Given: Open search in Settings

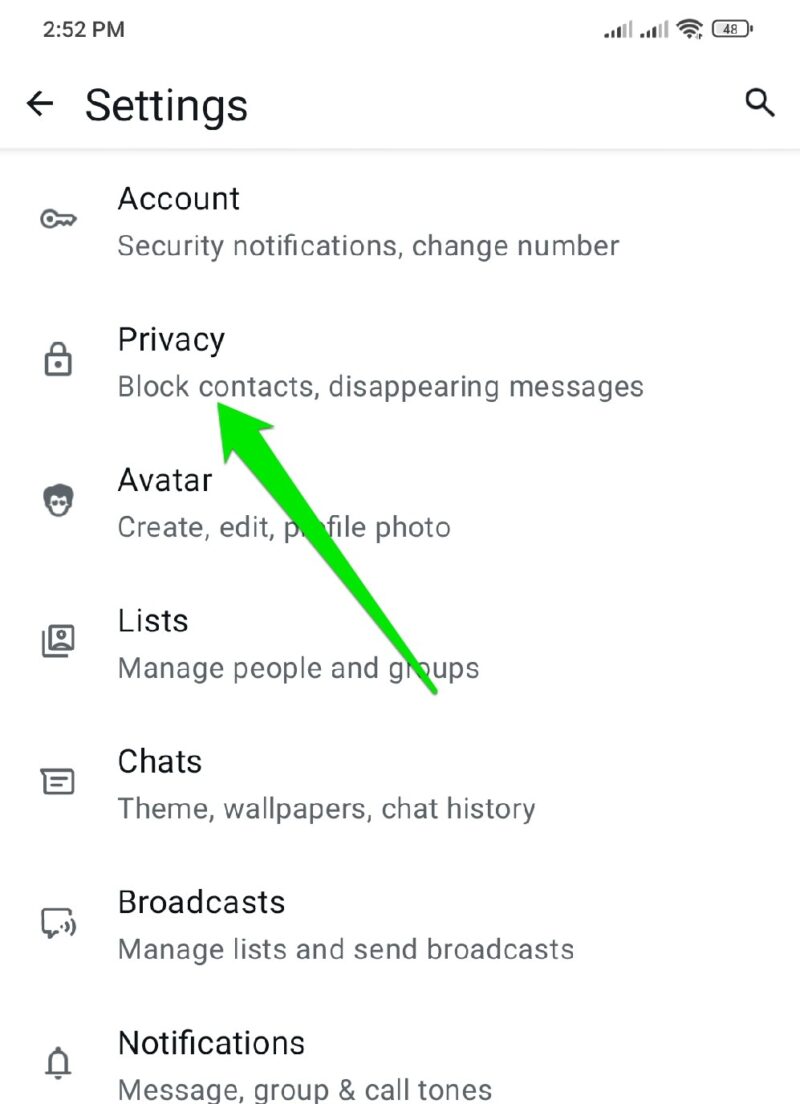Looking at the screenshot, I should click(760, 103).
